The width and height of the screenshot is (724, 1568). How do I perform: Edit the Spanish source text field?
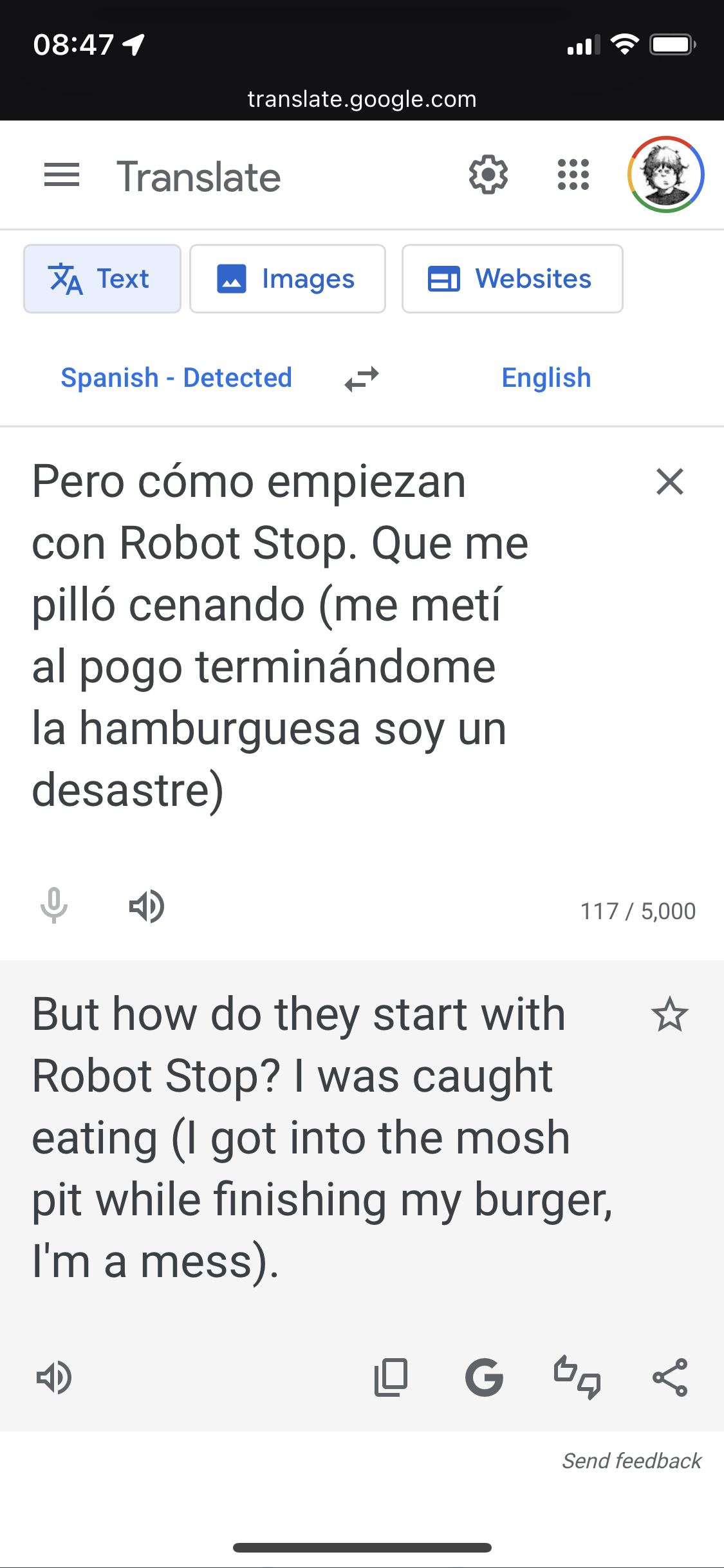click(x=281, y=636)
